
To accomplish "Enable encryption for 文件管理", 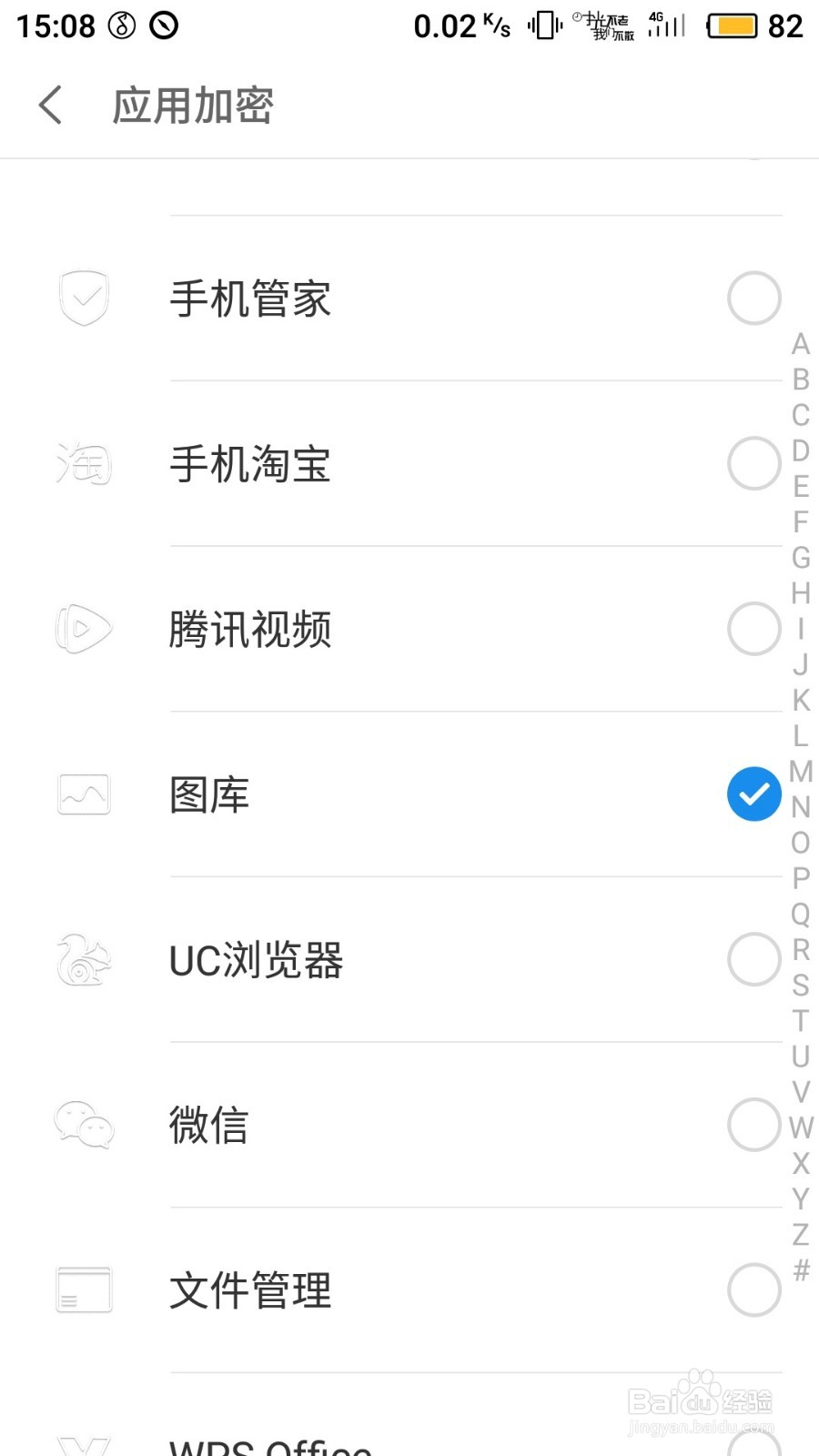I will (753, 1290).
